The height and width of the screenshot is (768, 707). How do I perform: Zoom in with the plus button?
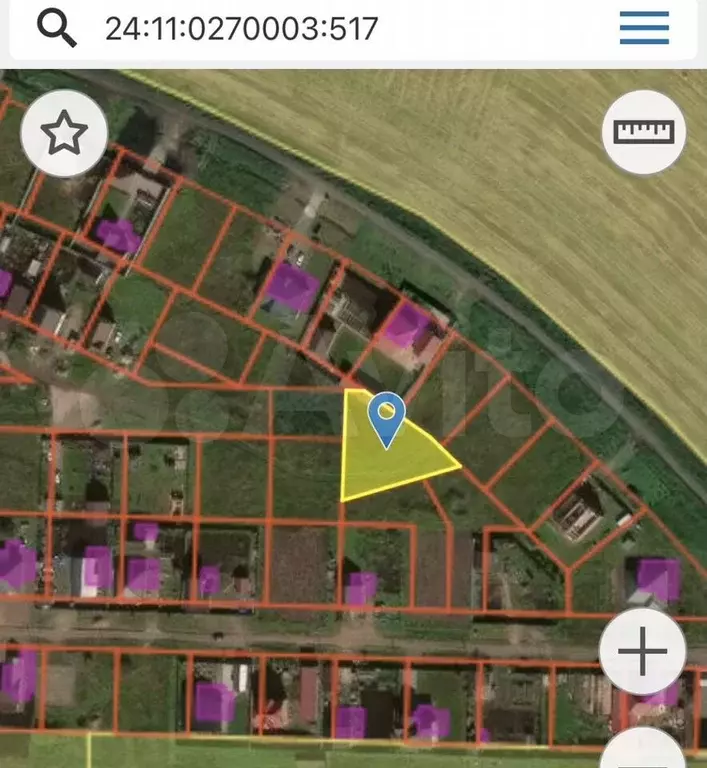tap(642, 654)
